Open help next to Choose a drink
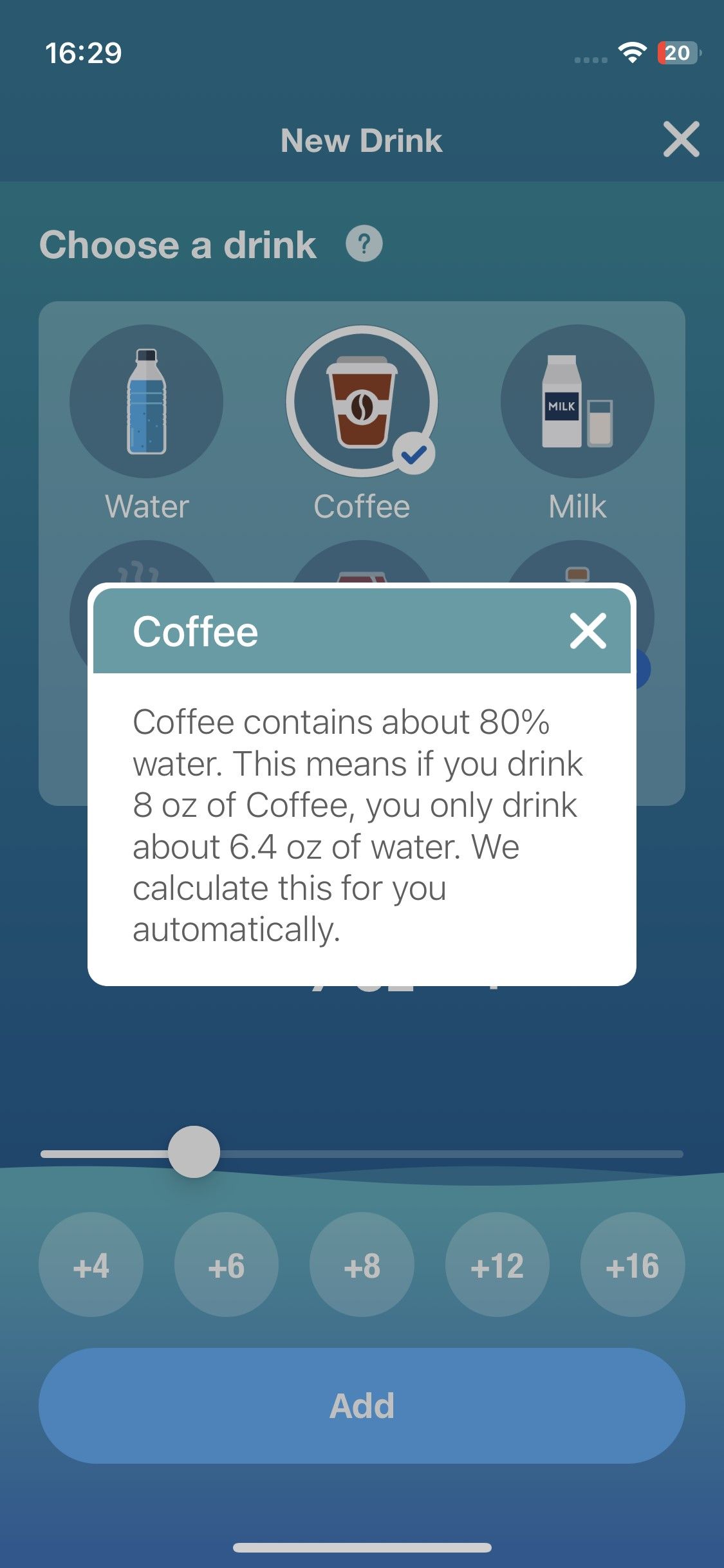 (364, 244)
